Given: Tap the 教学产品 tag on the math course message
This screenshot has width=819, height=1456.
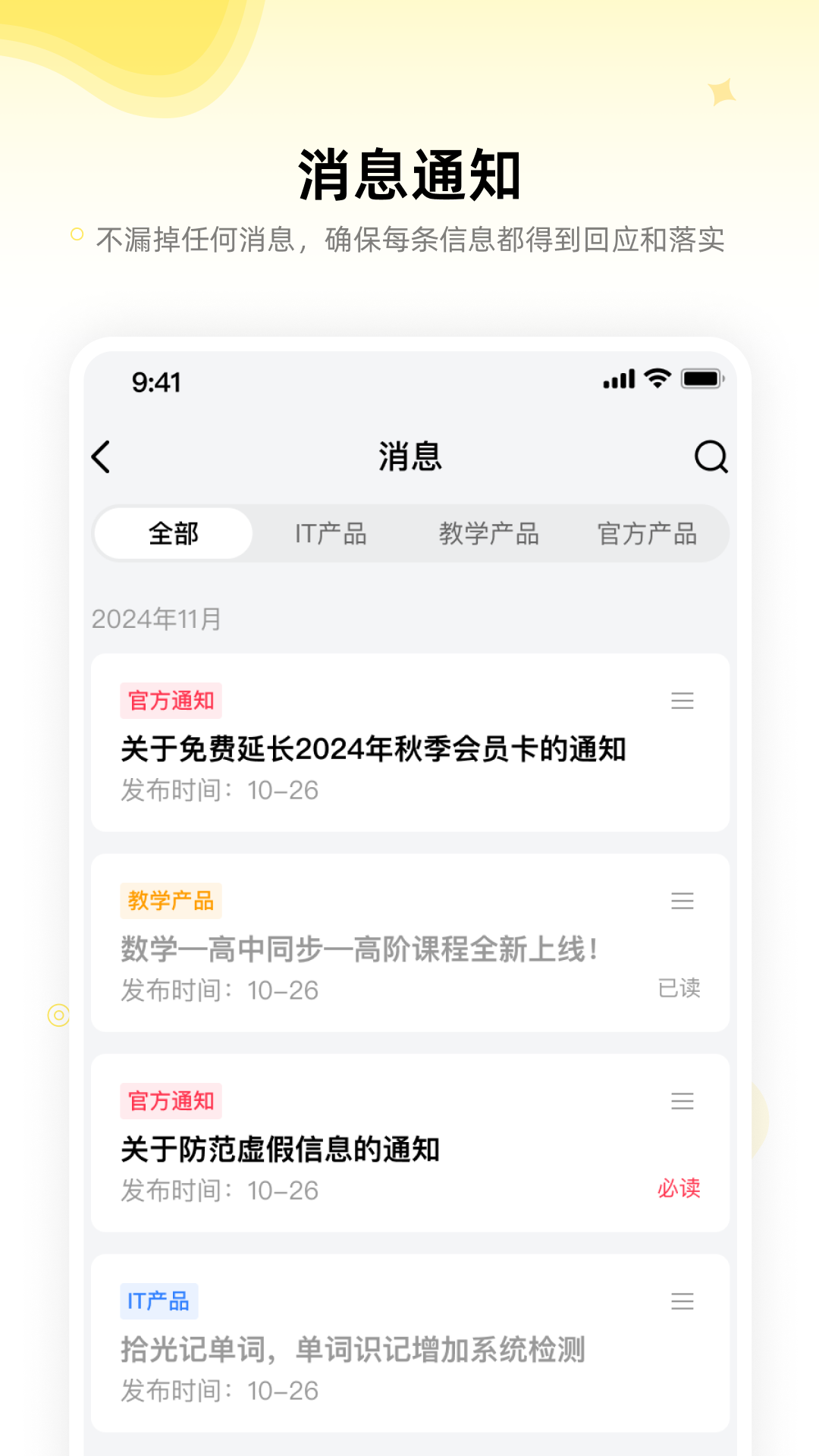Looking at the screenshot, I should point(170,901).
